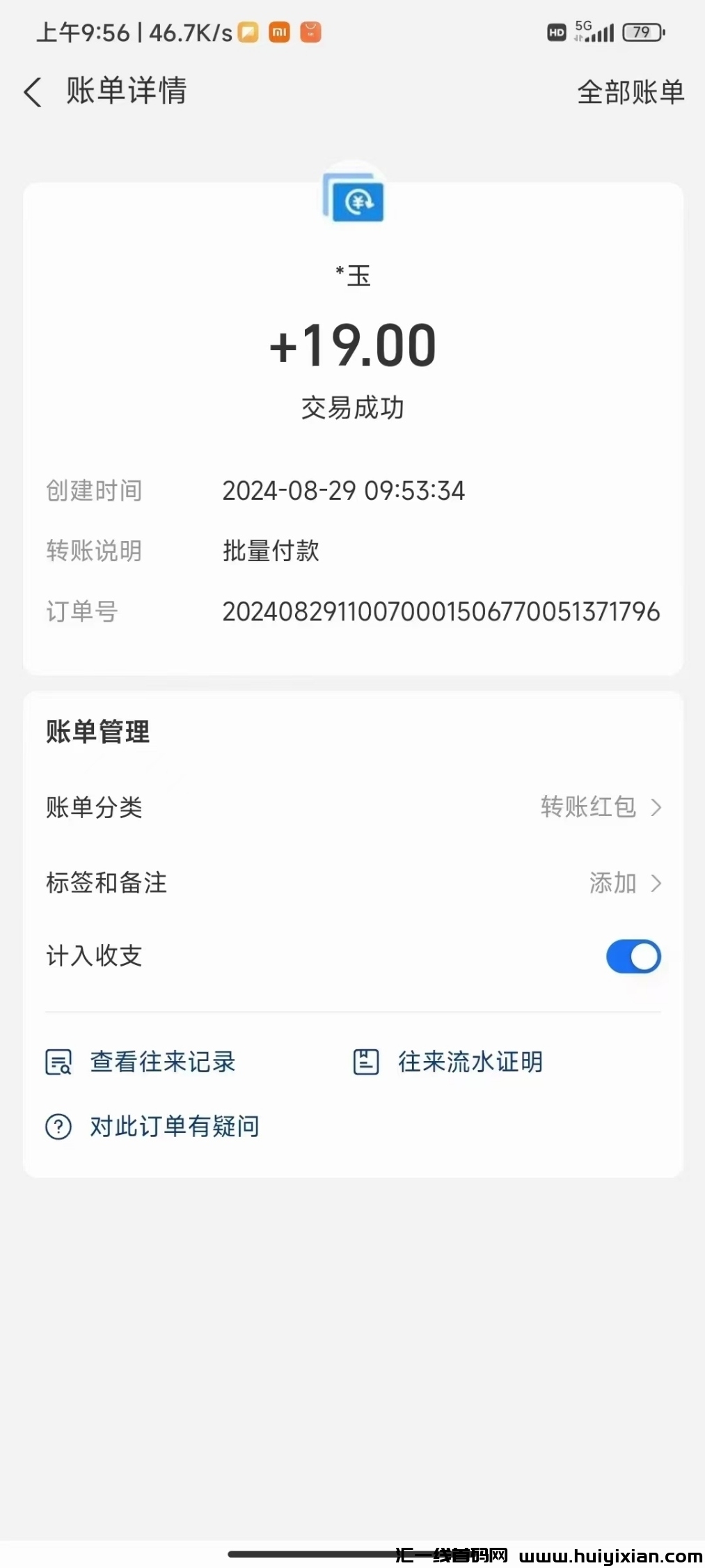
Task: Open 全部账单 from the top right
Action: pos(631,91)
